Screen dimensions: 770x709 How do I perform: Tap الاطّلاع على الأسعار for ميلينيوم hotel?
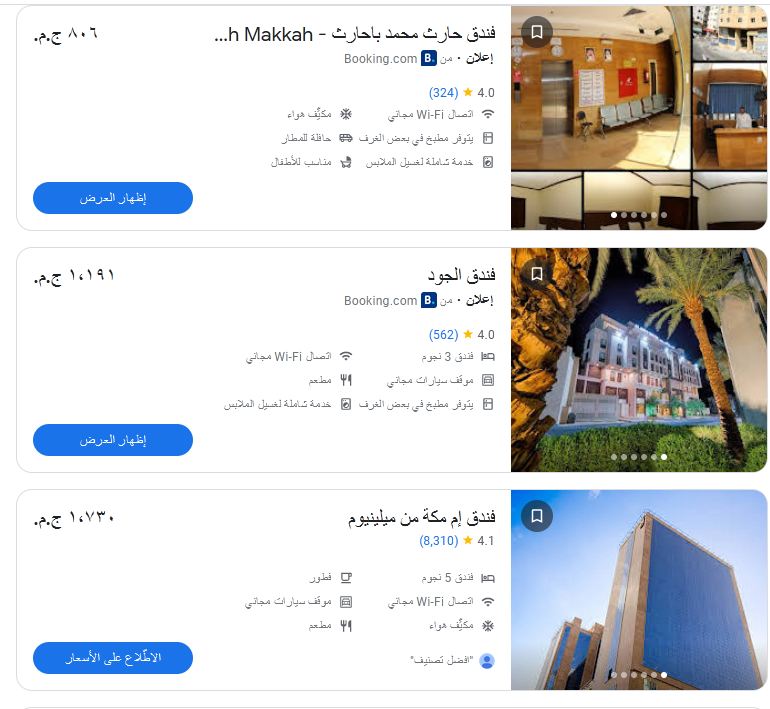pyautogui.click(x=113, y=658)
